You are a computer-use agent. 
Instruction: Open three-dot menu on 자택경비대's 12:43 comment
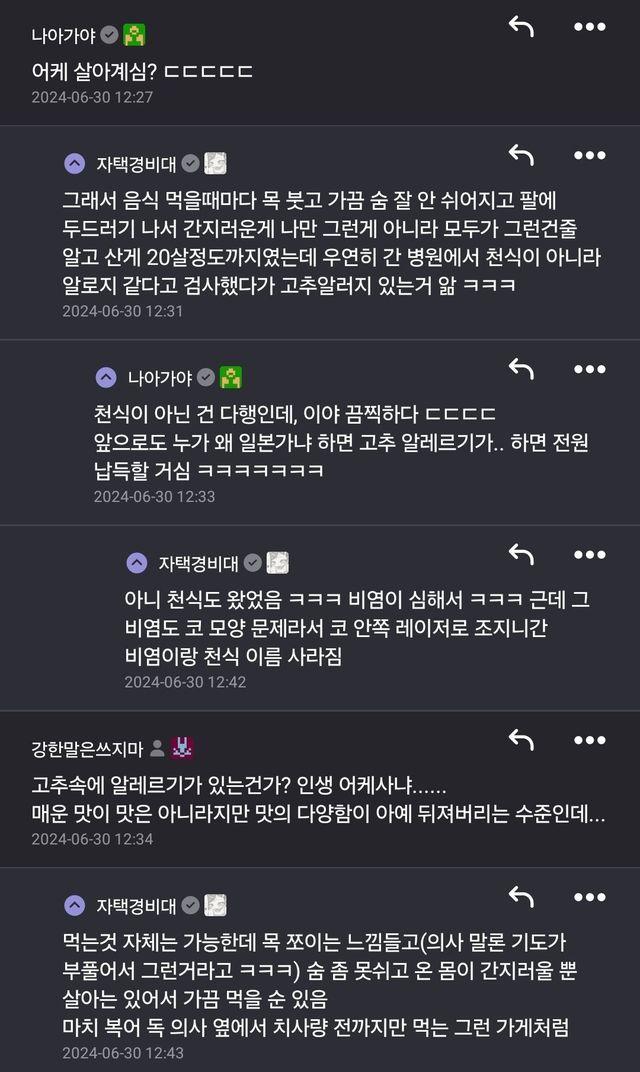[590, 897]
